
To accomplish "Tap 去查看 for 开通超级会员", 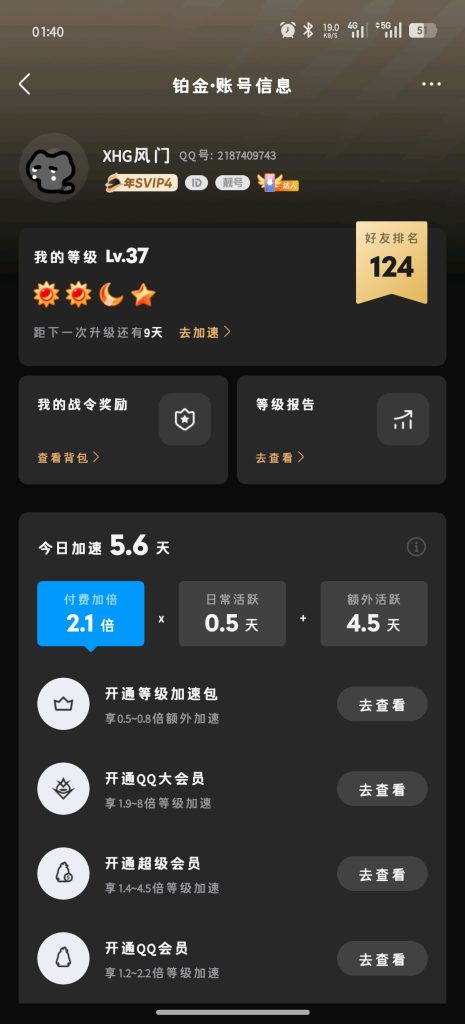I will point(382,874).
